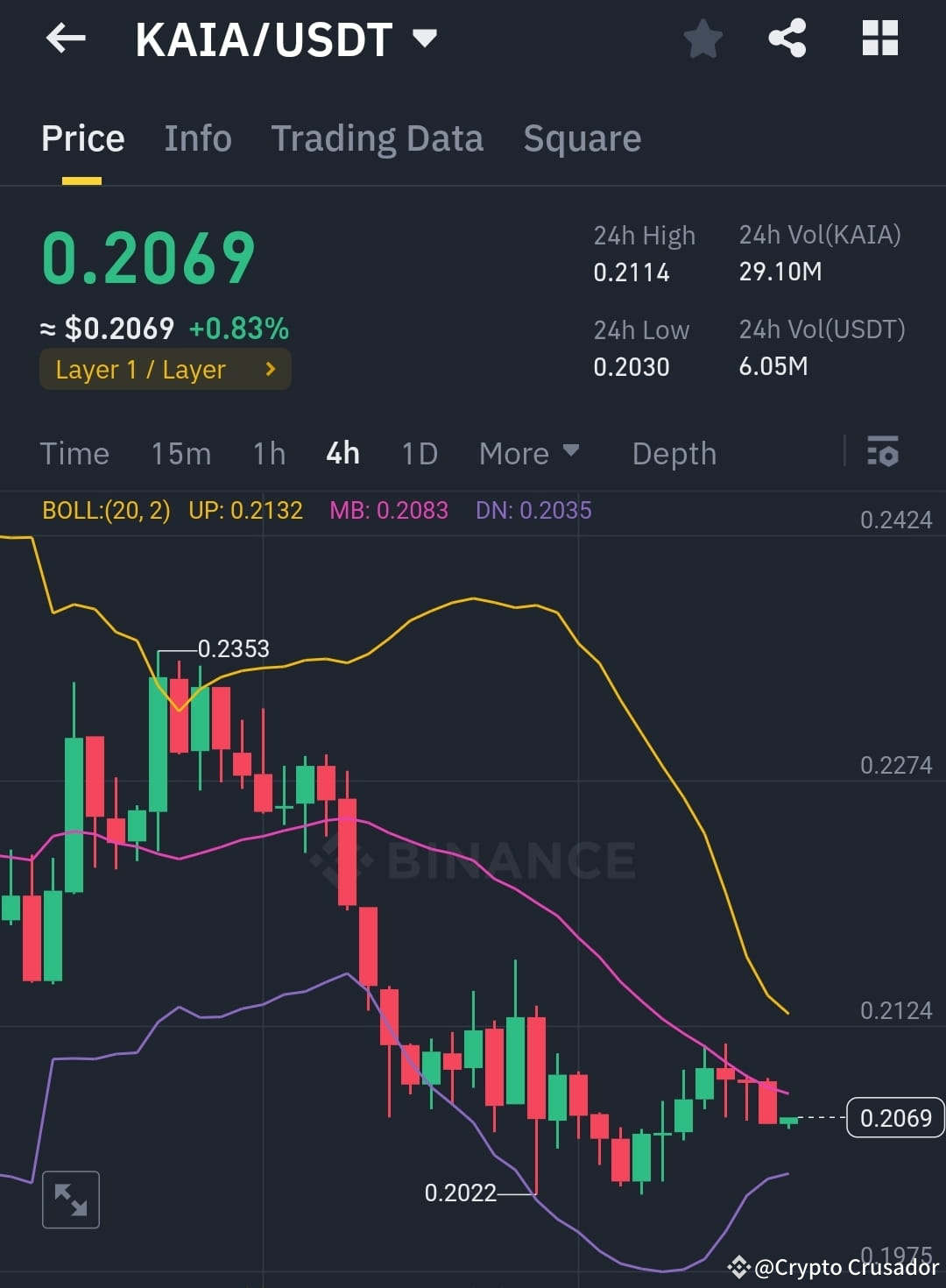Open the app grid menu at top right

(x=879, y=38)
